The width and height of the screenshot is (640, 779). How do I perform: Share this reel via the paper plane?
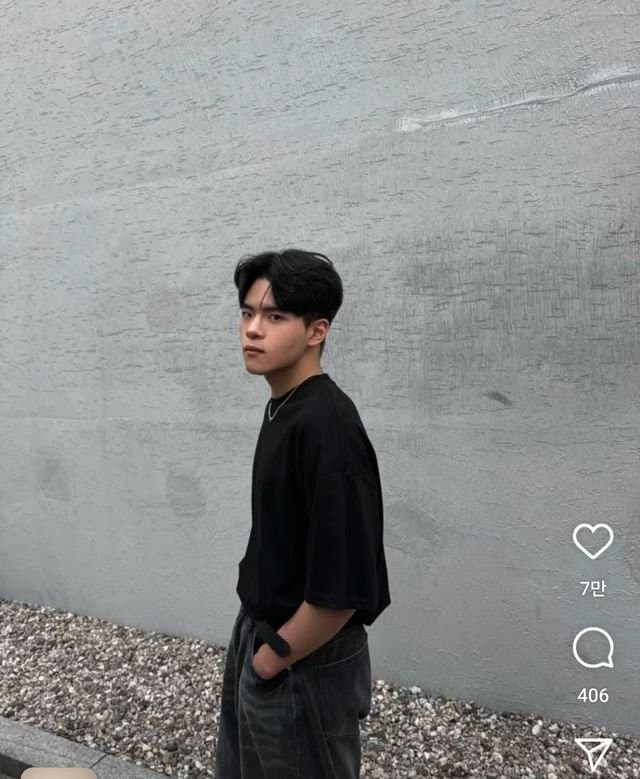click(593, 754)
